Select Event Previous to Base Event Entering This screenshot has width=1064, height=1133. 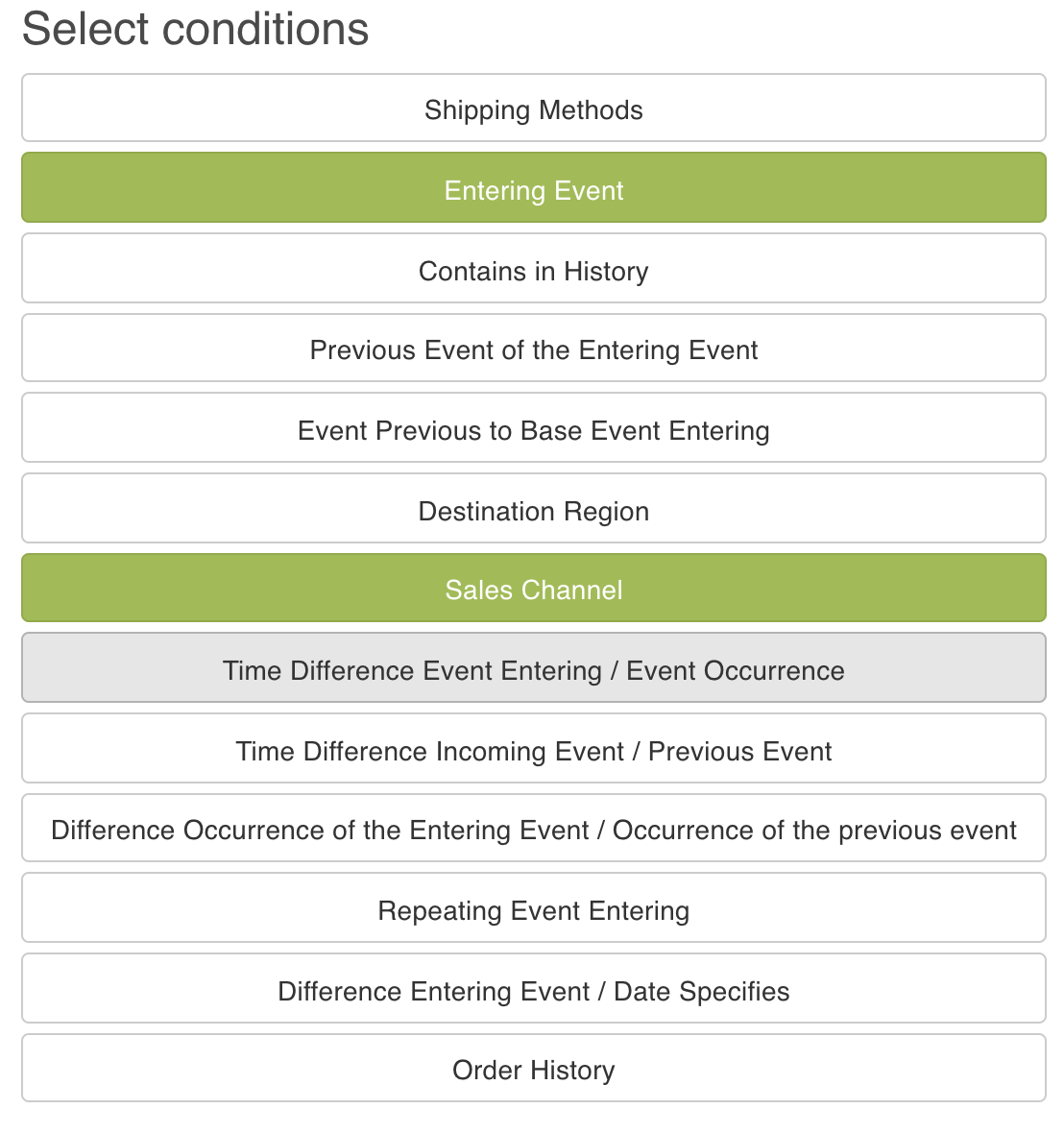tap(533, 430)
